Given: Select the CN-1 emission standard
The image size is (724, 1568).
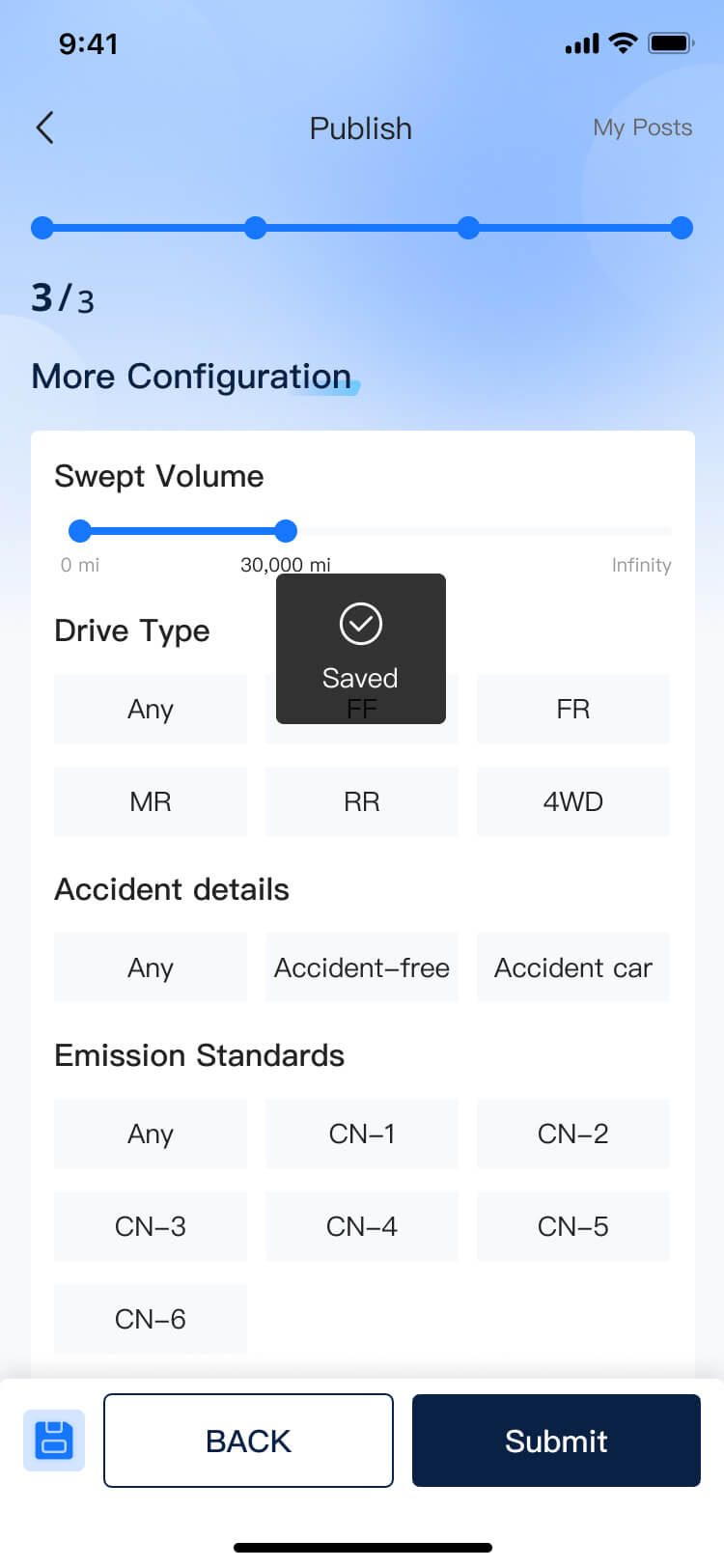Looking at the screenshot, I should click(360, 1134).
